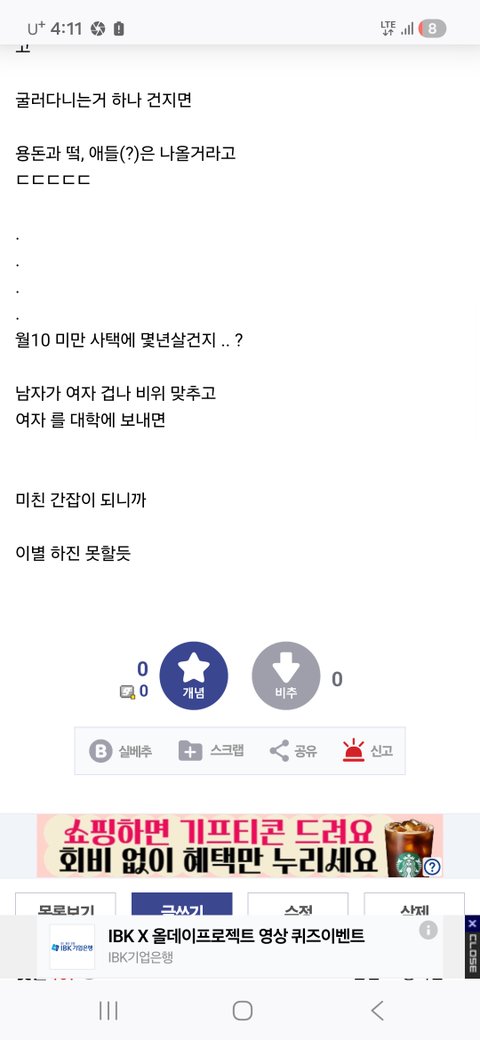Scrap this post with 스크랩

[x=211, y=751]
